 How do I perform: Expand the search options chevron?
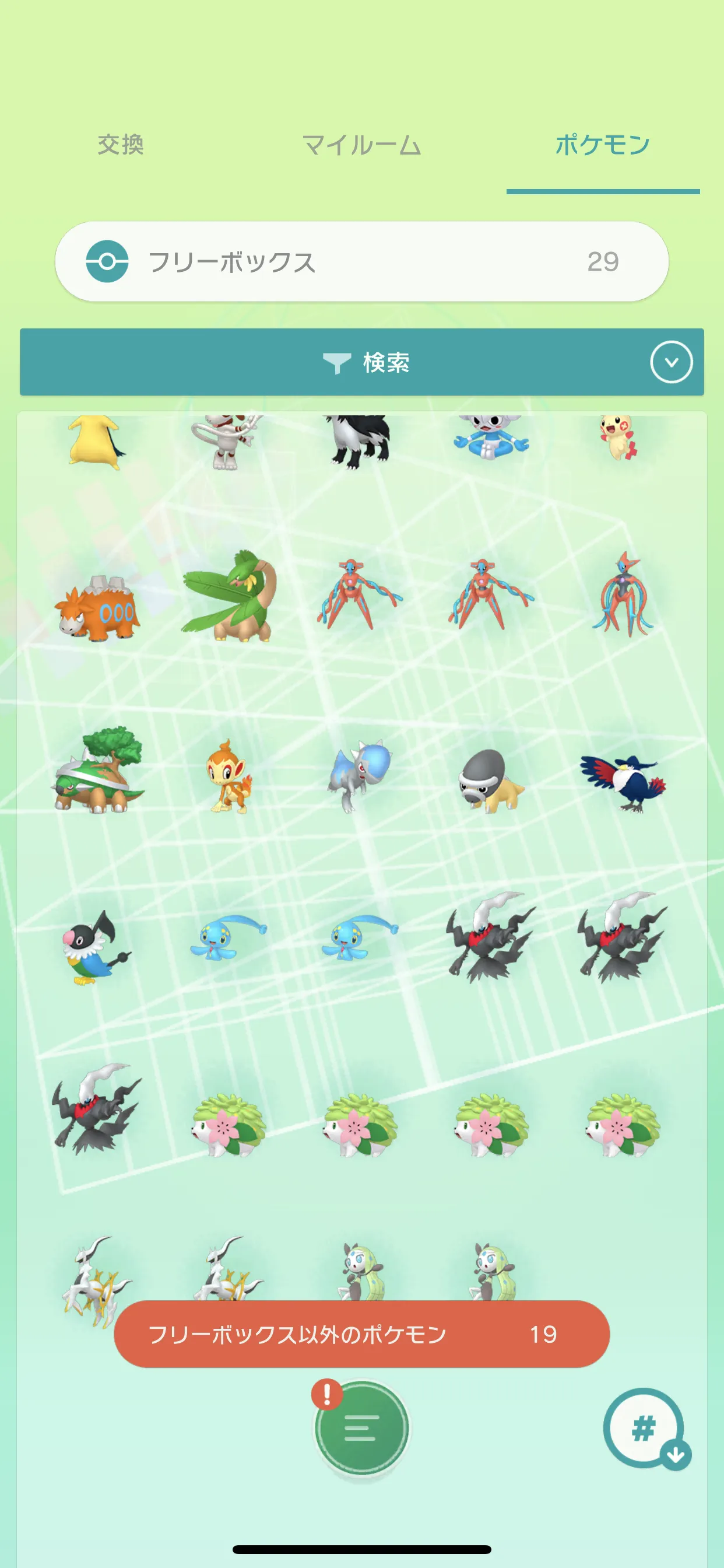coord(671,362)
